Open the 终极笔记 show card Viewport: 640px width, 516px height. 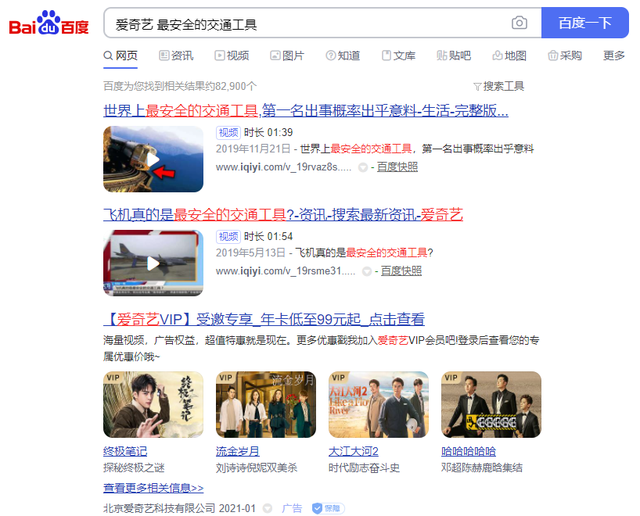pos(153,405)
